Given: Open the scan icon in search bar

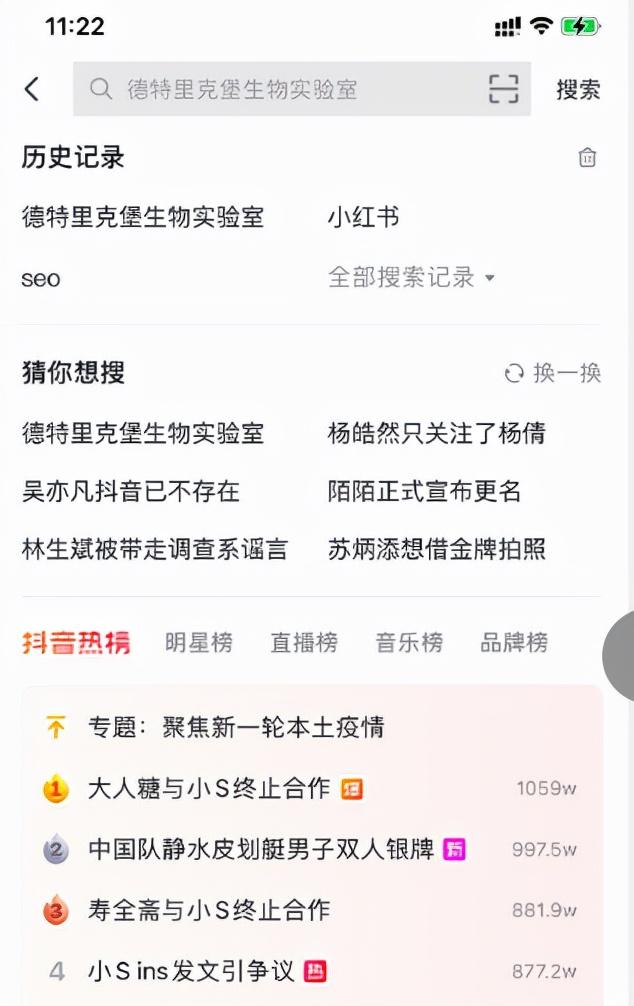Looking at the screenshot, I should click(x=503, y=89).
